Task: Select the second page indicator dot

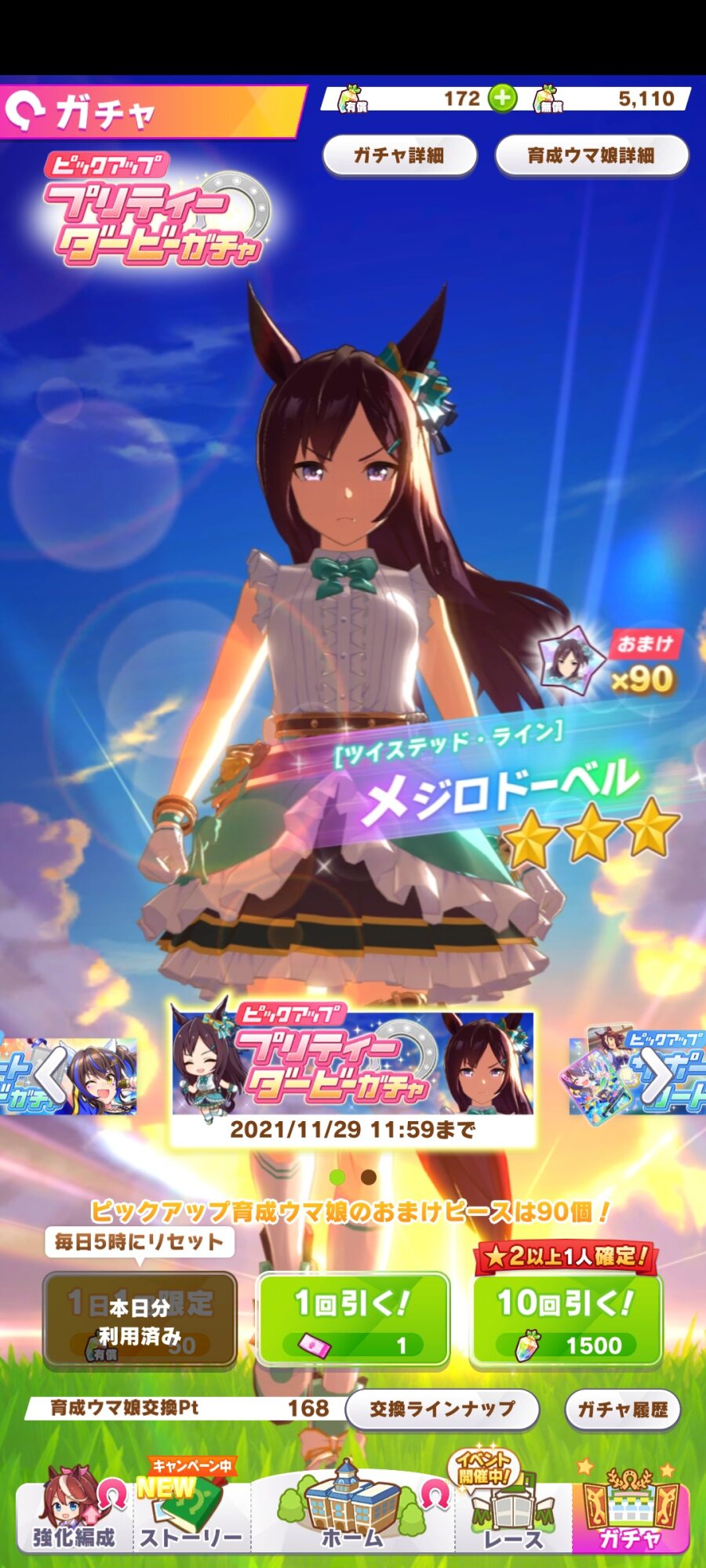Action: (x=369, y=1177)
